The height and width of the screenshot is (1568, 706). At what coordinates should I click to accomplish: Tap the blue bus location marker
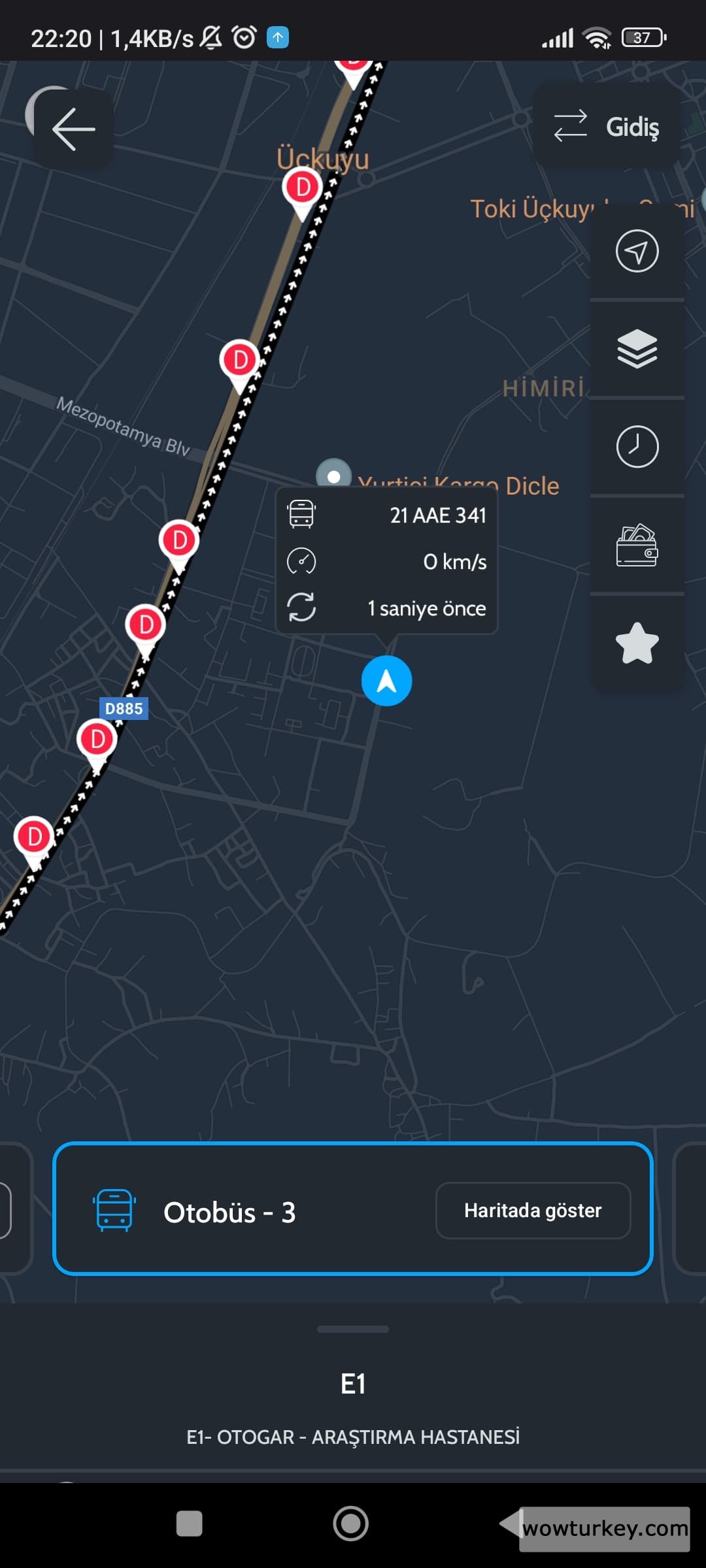pyautogui.click(x=386, y=681)
